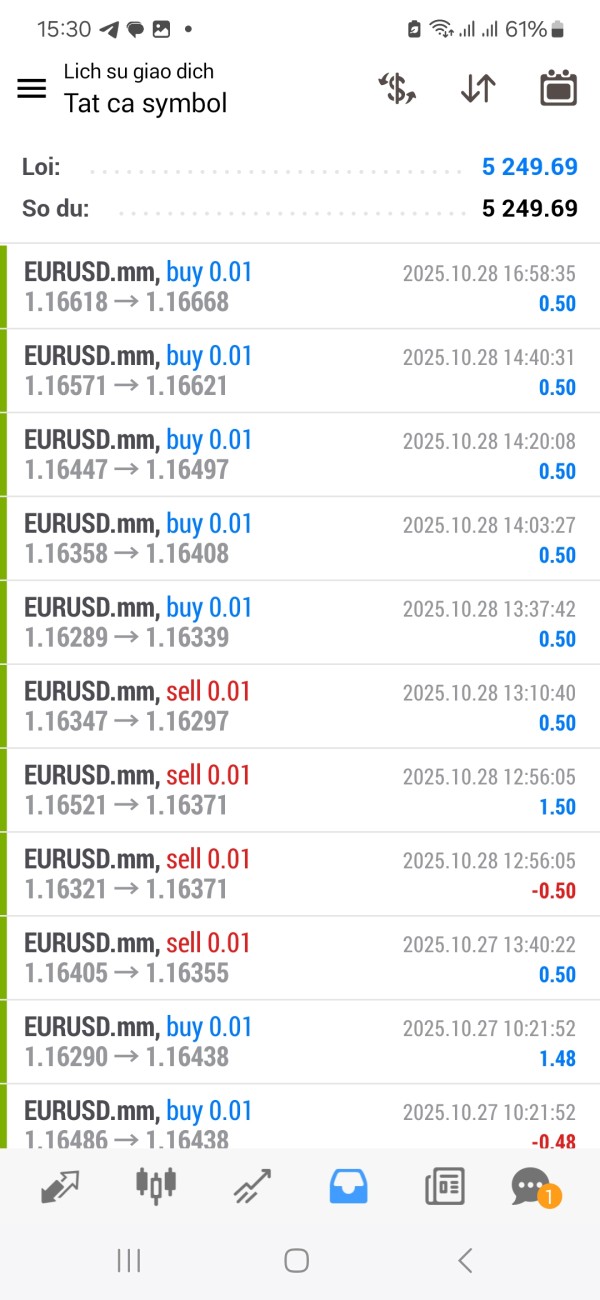This screenshot has width=600, height=1300.
Task: Tap the currency symbol filter icon
Action: pos(397,89)
